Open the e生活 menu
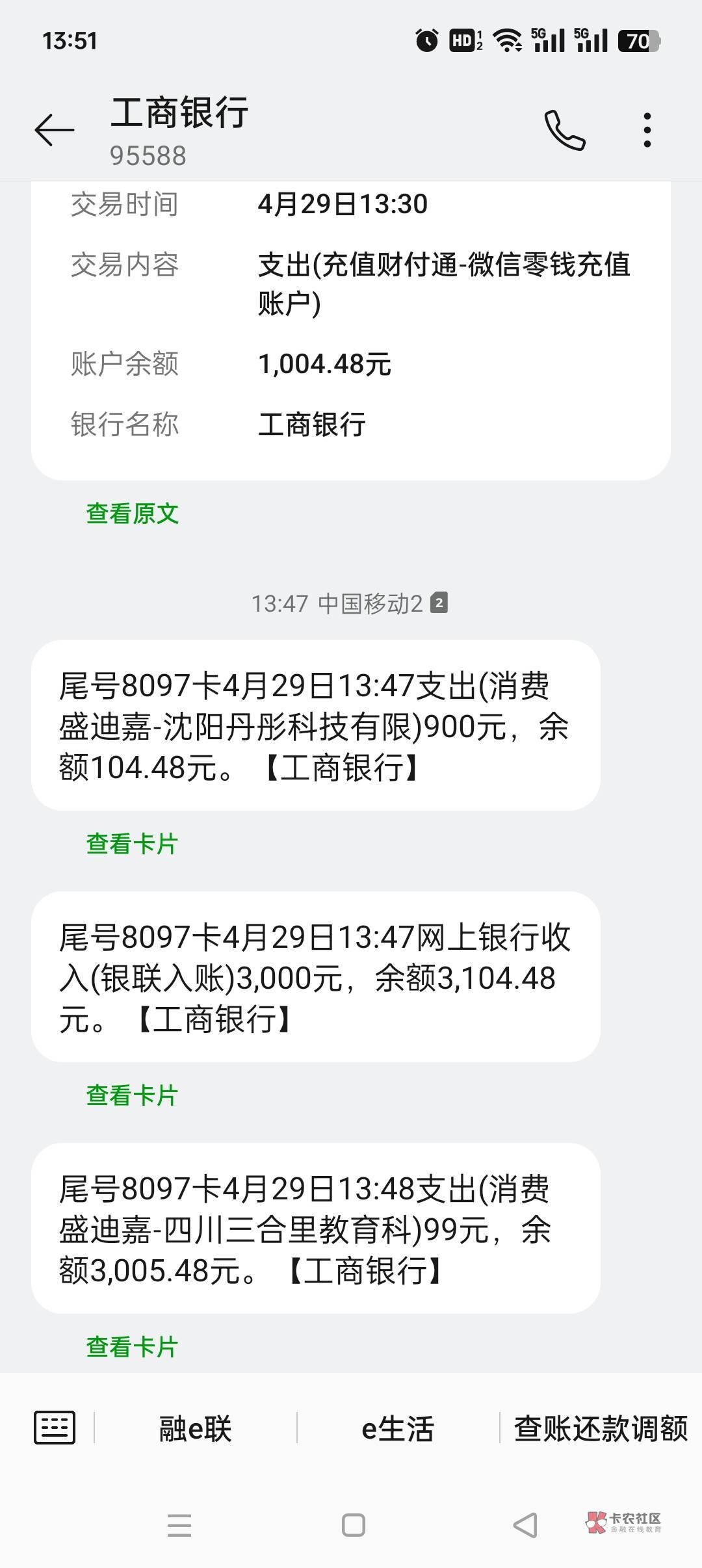The image size is (702, 1568). 398,1428
